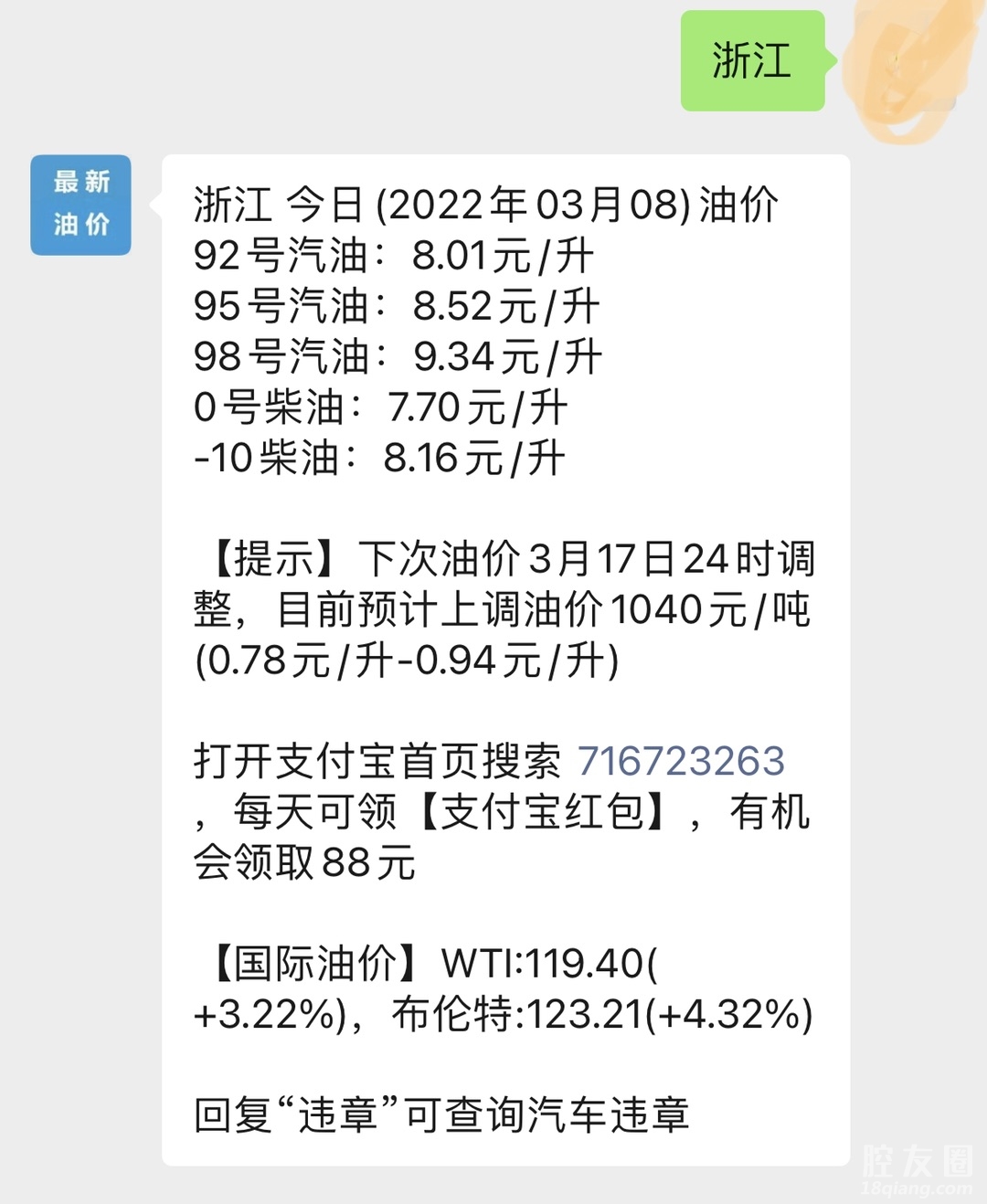Tap the linked number 716723263
The width and height of the screenshot is (987, 1204).
[681, 761]
